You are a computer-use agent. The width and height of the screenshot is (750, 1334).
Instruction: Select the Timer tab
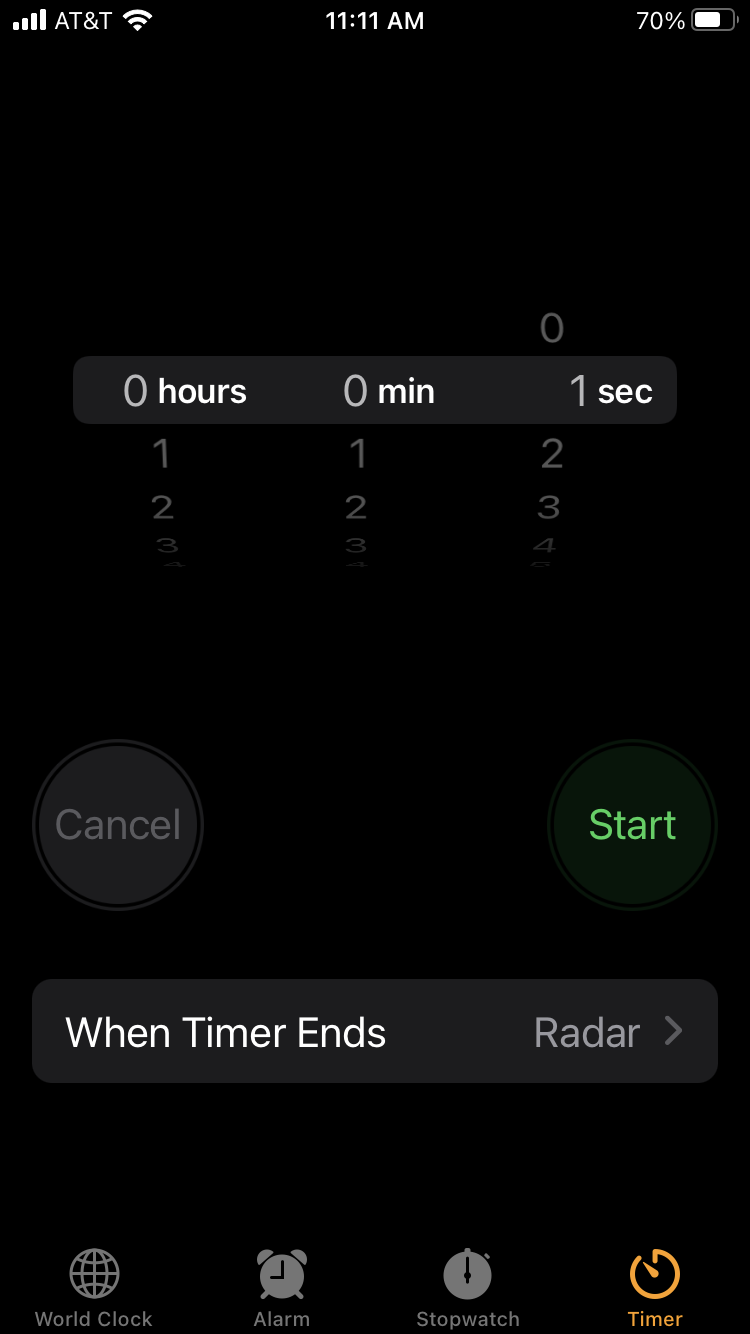(655, 1288)
